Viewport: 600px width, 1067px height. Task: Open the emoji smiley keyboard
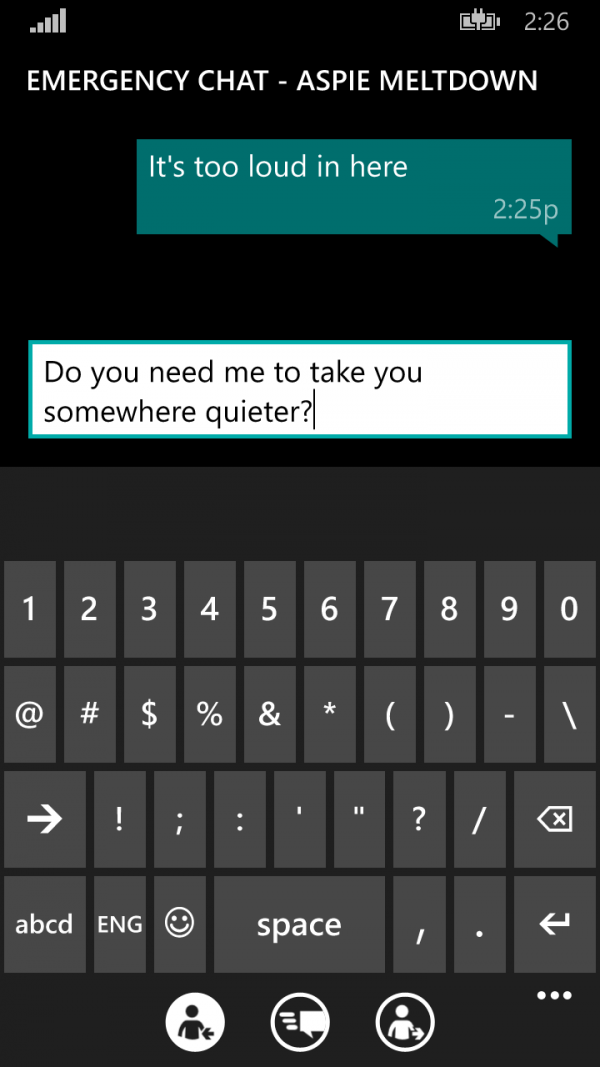click(x=179, y=925)
